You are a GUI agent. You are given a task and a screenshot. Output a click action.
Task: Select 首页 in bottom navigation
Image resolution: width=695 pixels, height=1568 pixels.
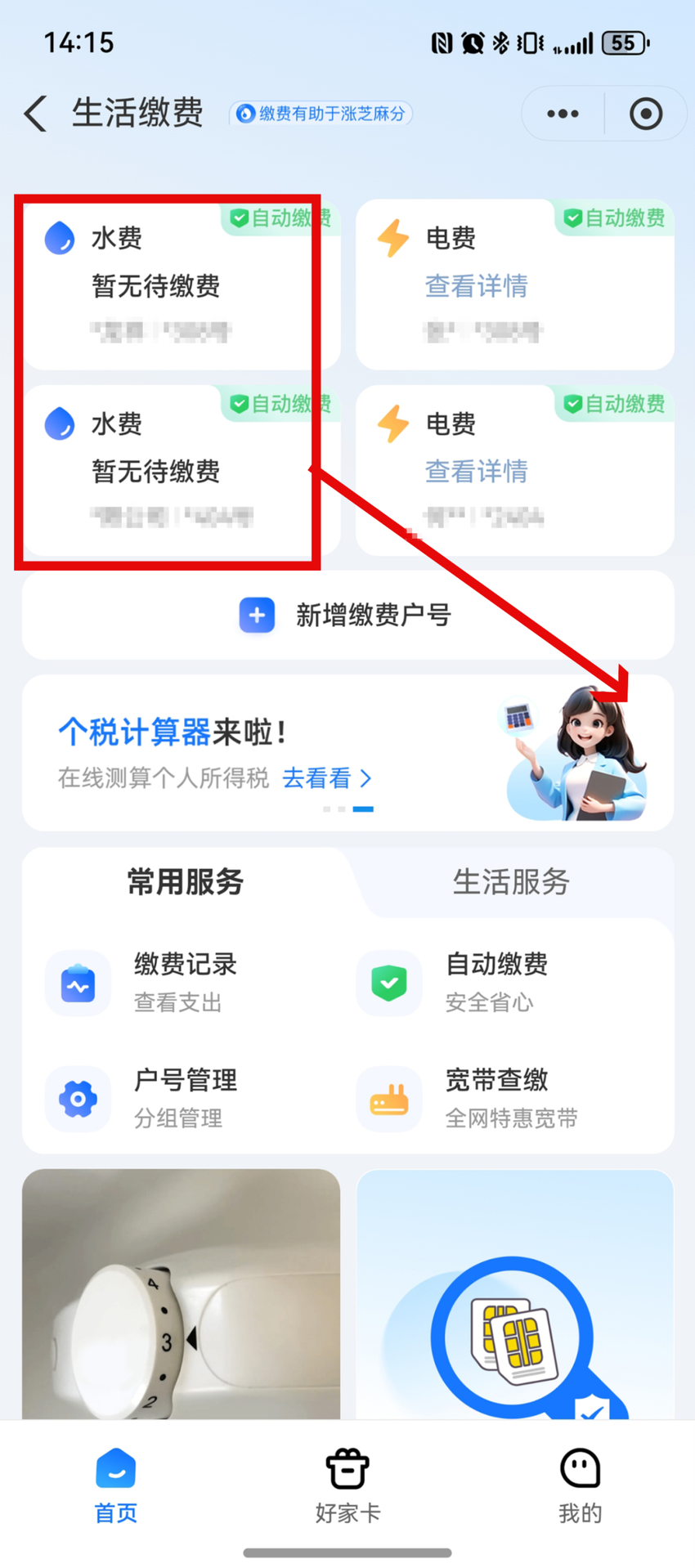point(116,1485)
